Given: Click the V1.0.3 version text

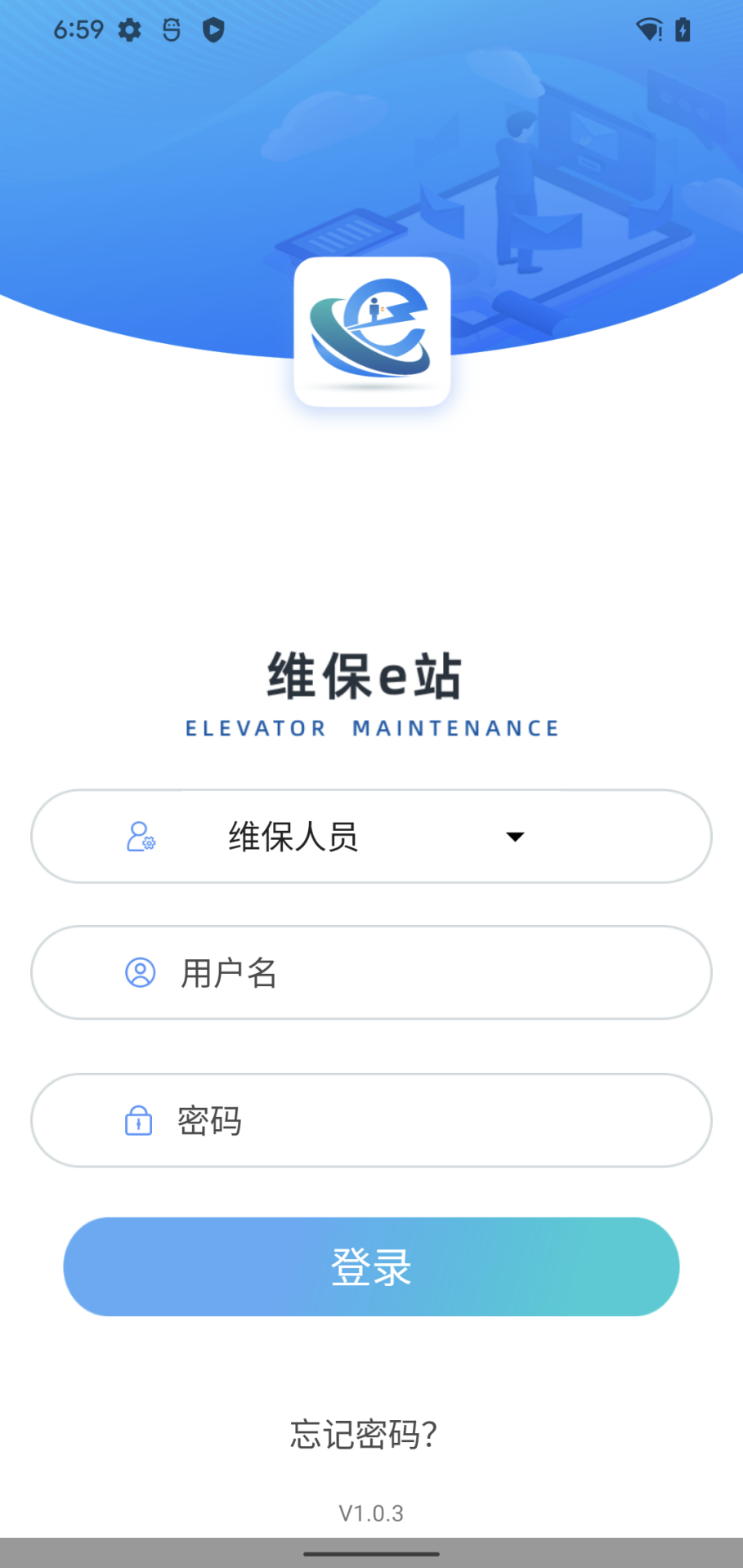Looking at the screenshot, I should point(371,1512).
